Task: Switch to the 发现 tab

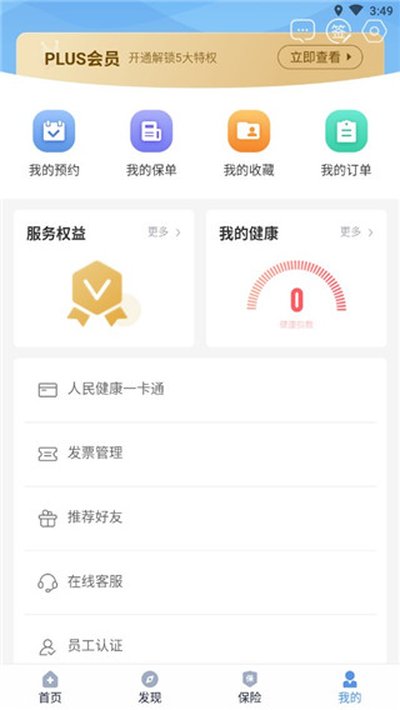Action: 150,687
